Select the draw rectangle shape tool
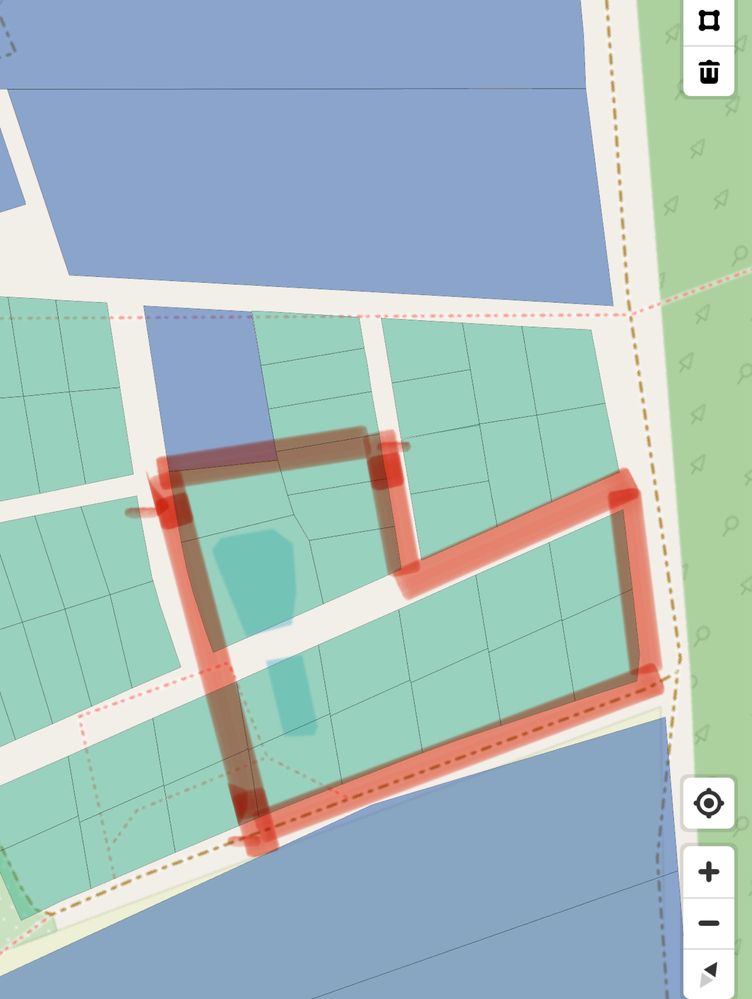 709,21
